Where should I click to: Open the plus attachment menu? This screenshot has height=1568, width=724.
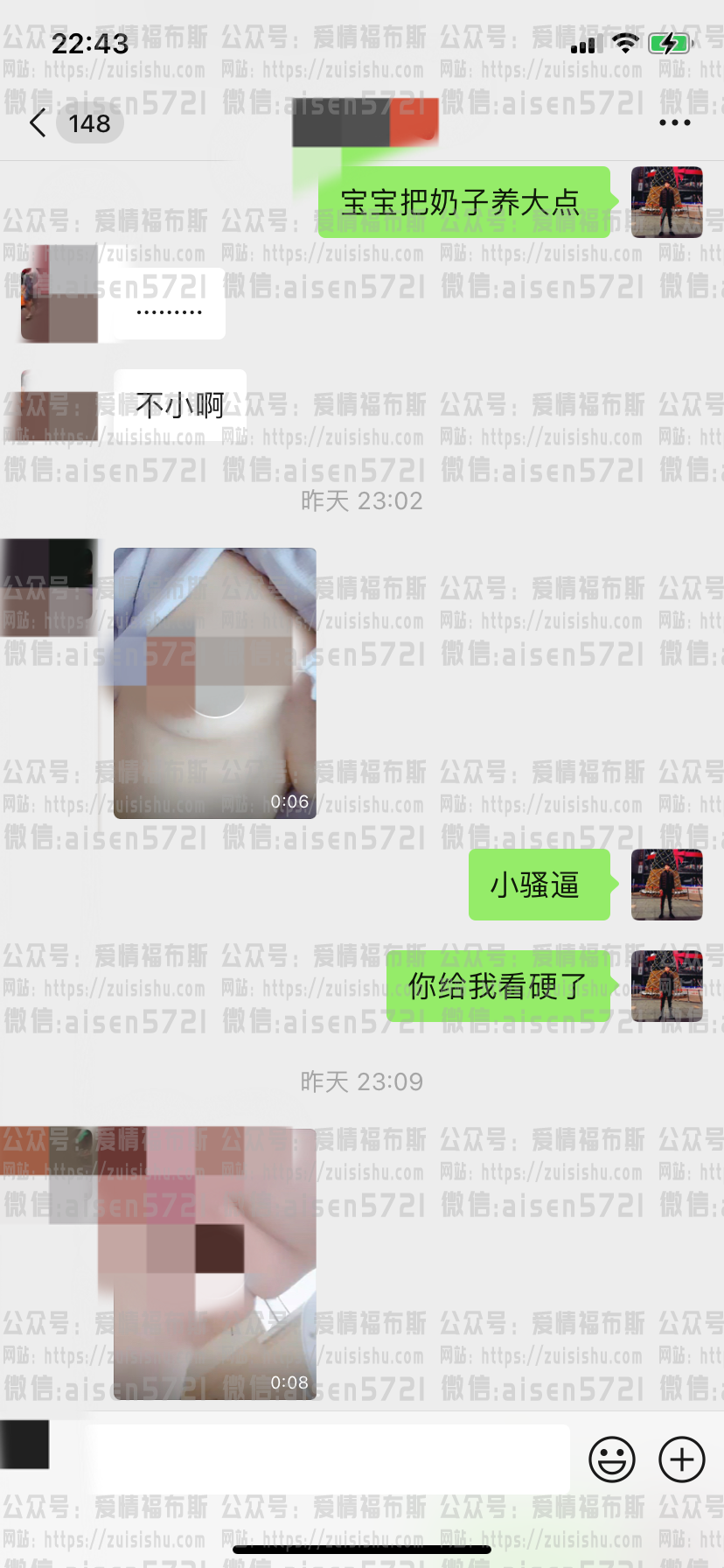pyautogui.click(x=681, y=1459)
